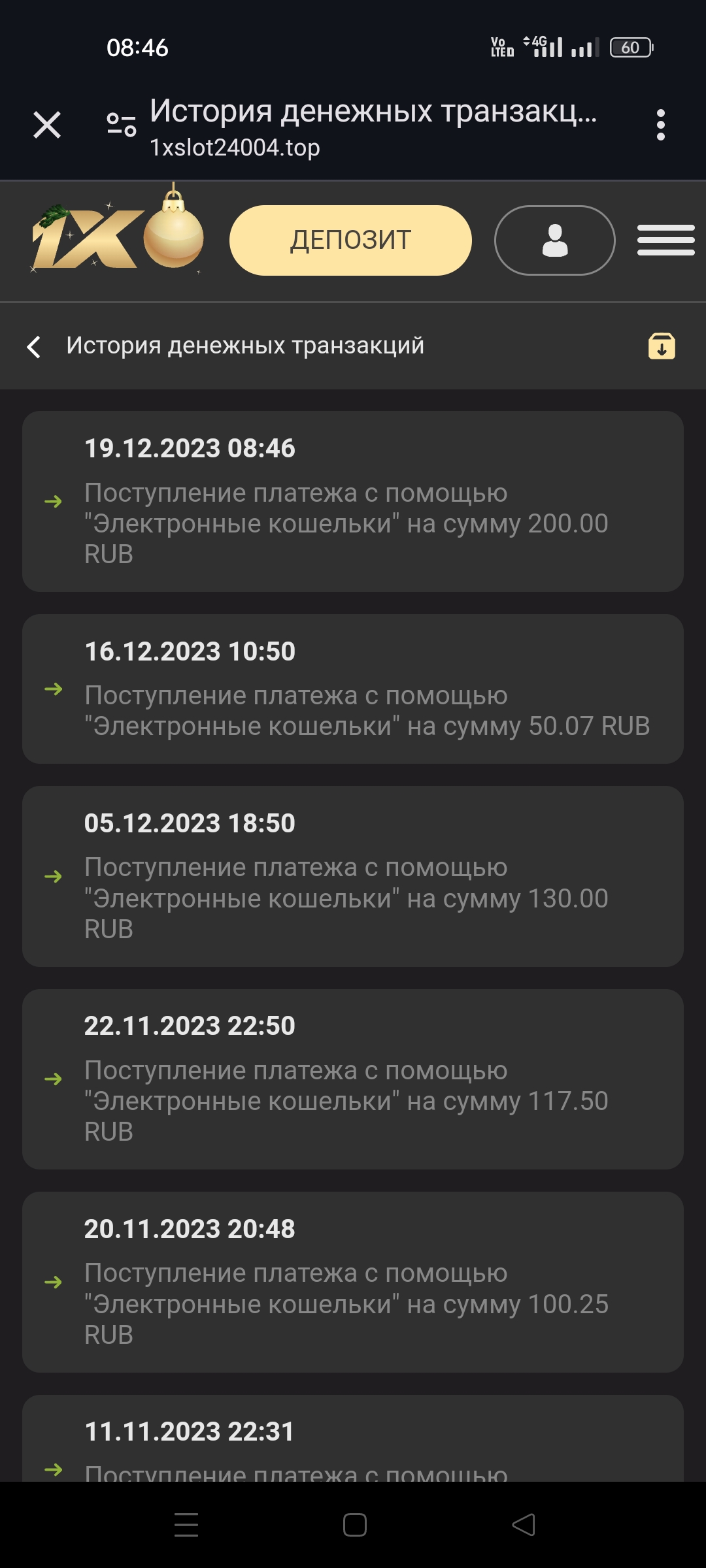Go back using the system navigation bar
Viewport: 706px width, 1568px height.
523,1525
